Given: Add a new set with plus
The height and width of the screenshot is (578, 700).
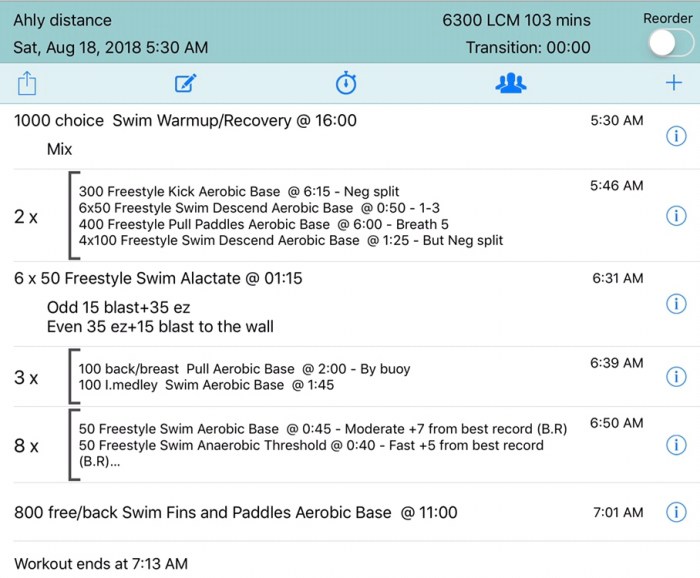Looking at the screenshot, I should [673, 84].
